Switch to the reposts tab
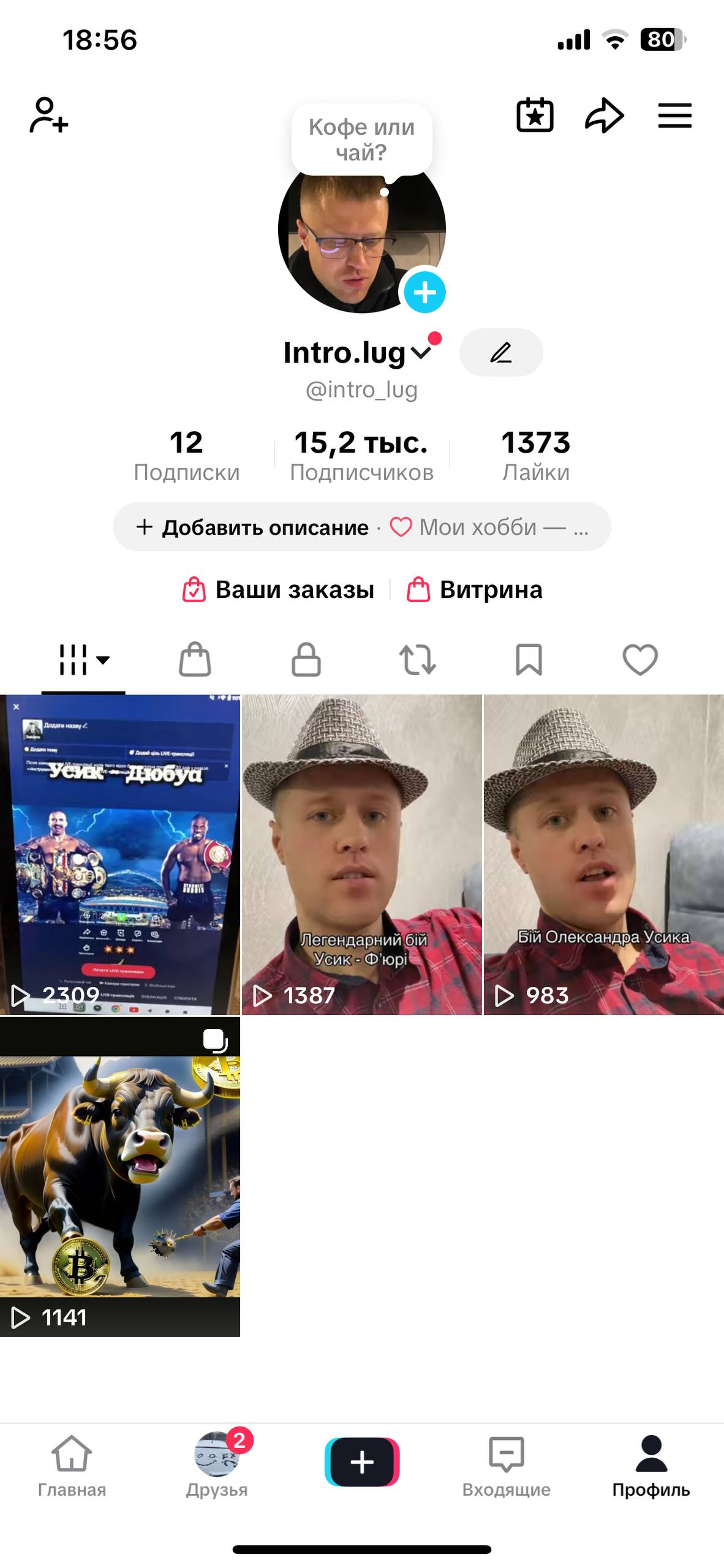 click(x=417, y=660)
